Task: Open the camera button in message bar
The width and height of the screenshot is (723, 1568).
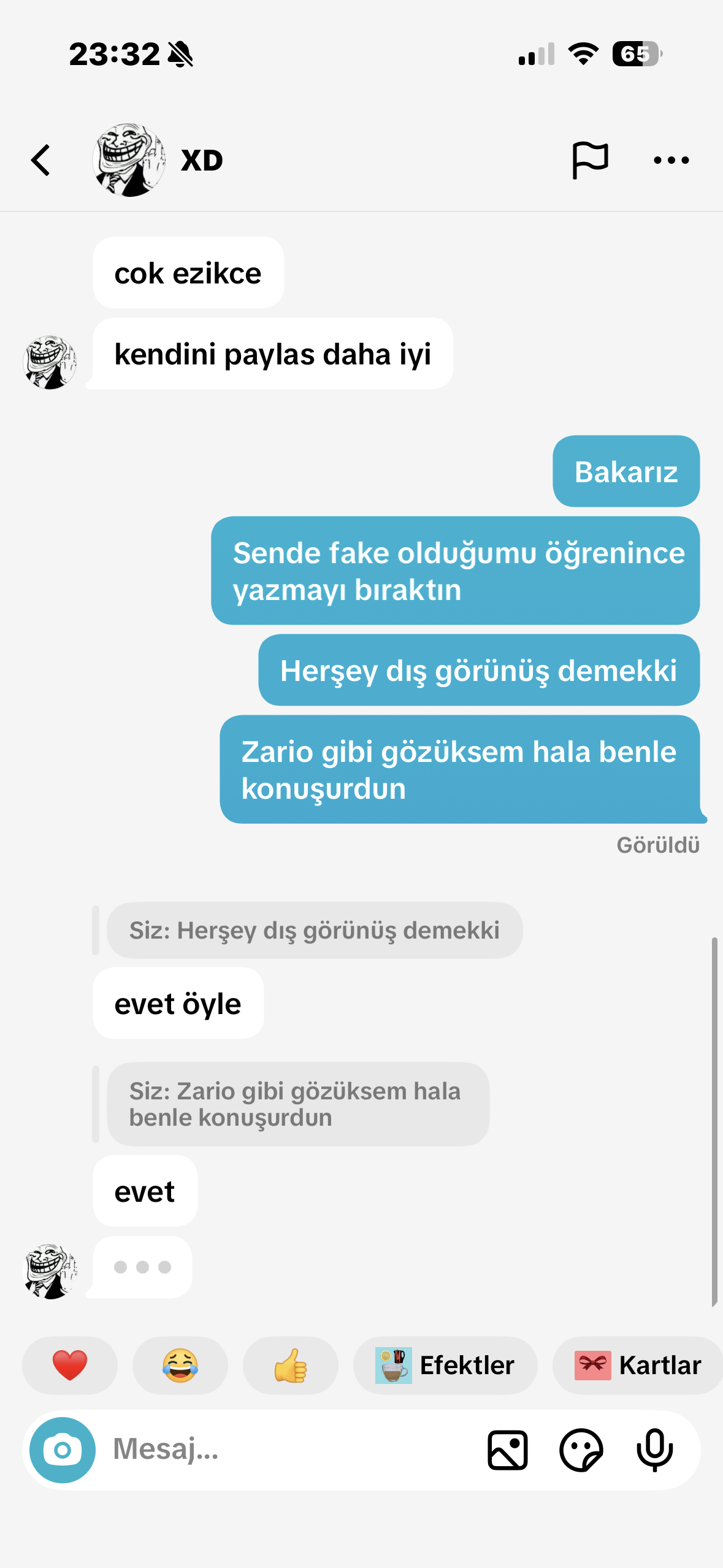Action: (63, 1450)
